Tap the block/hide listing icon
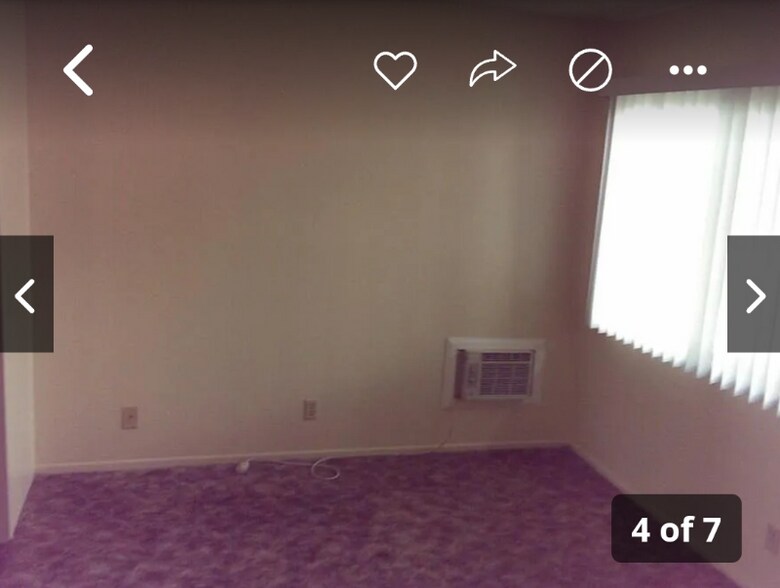 pyautogui.click(x=590, y=70)
